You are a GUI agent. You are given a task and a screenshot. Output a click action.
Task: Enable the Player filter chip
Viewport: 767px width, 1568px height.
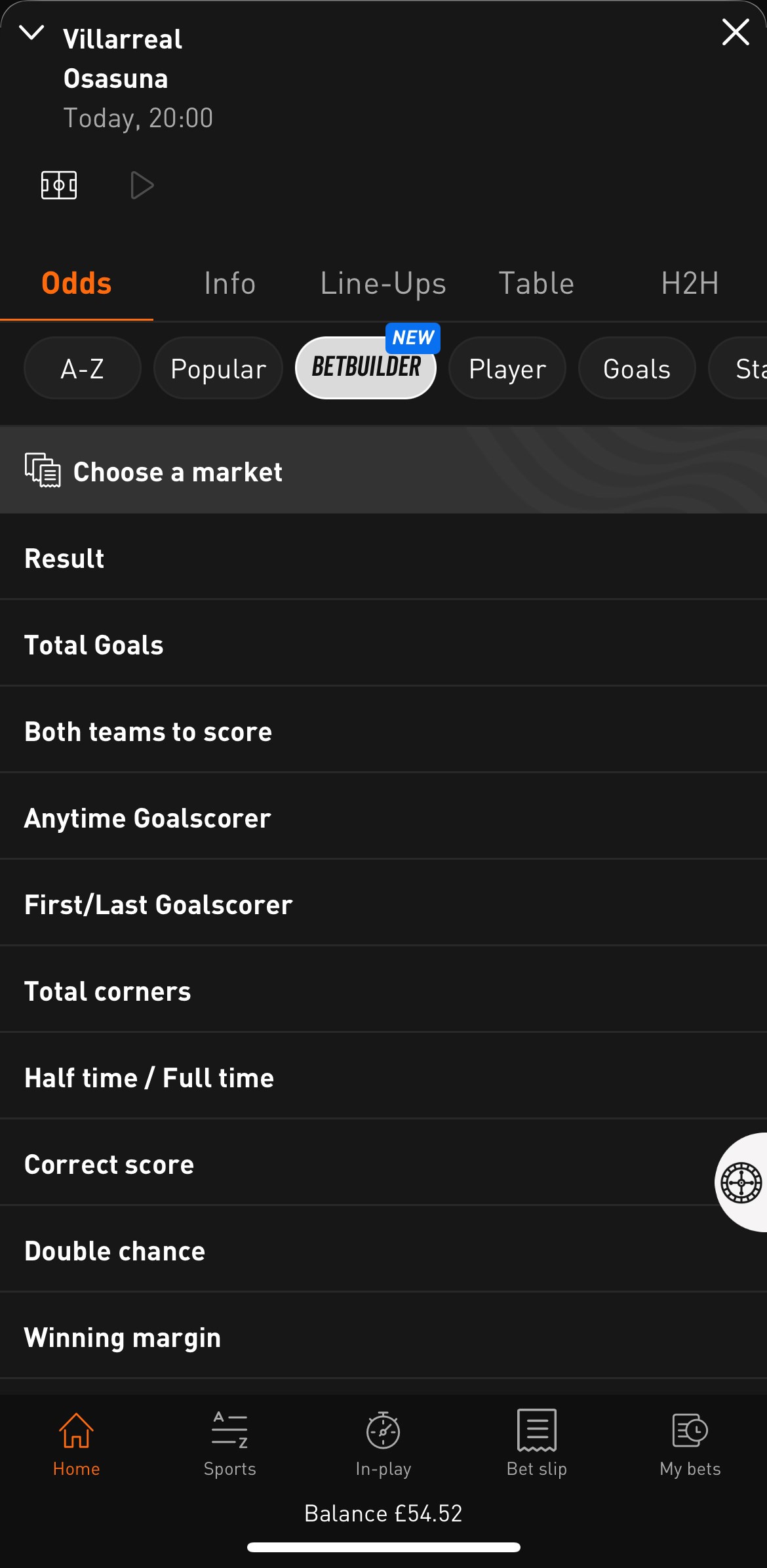coord(507,368)
